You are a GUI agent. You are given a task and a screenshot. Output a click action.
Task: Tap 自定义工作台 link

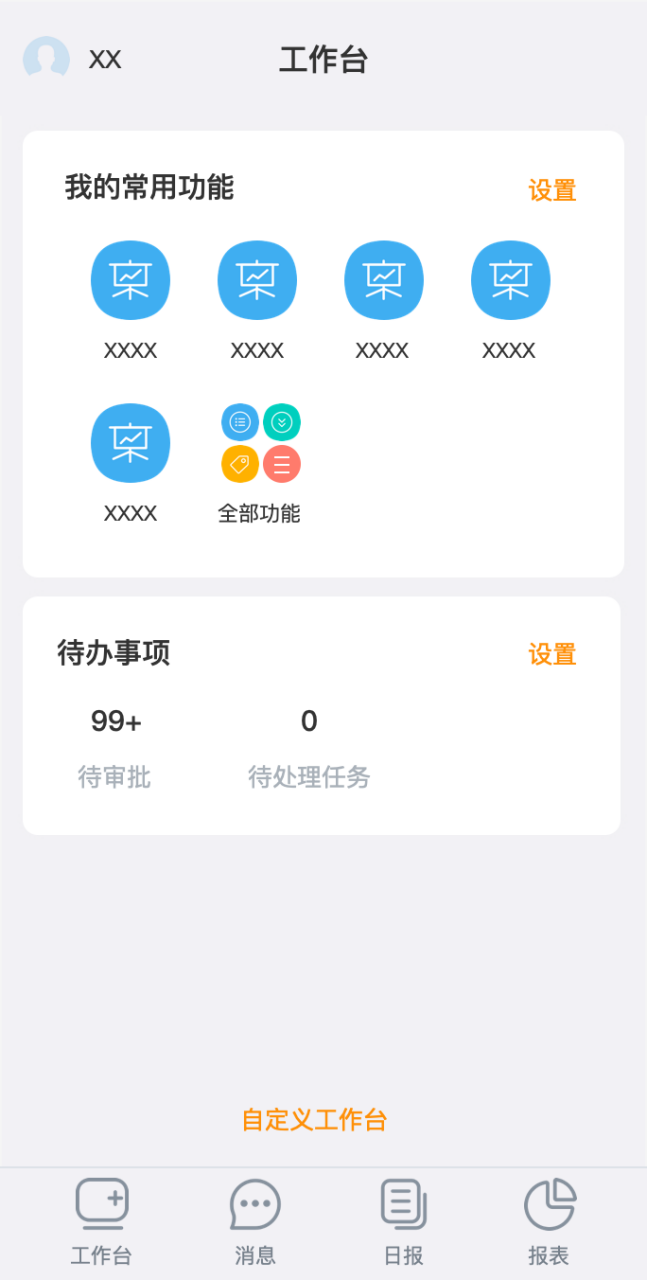tap(314, 1120)
